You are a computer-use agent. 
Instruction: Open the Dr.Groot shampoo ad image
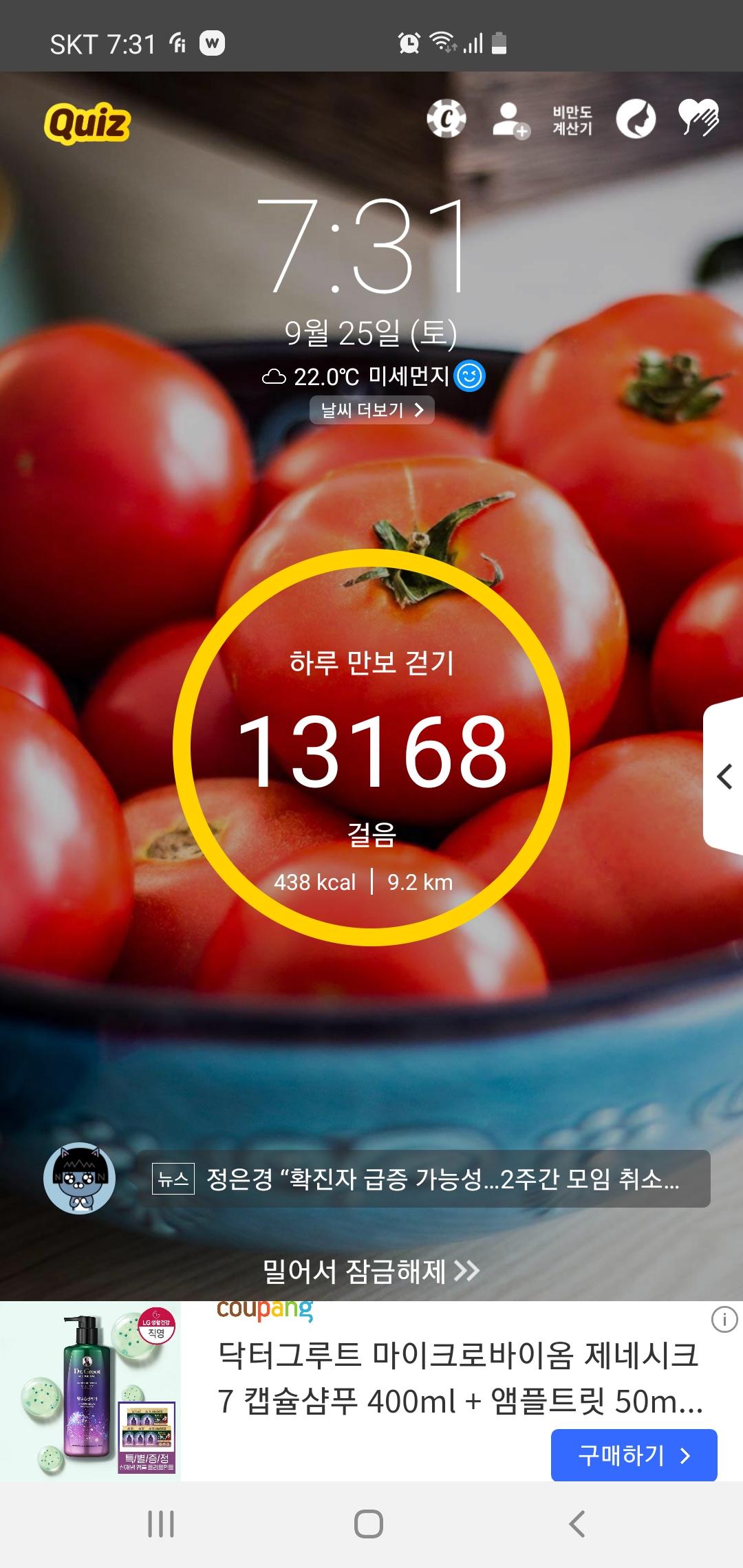90,1391
